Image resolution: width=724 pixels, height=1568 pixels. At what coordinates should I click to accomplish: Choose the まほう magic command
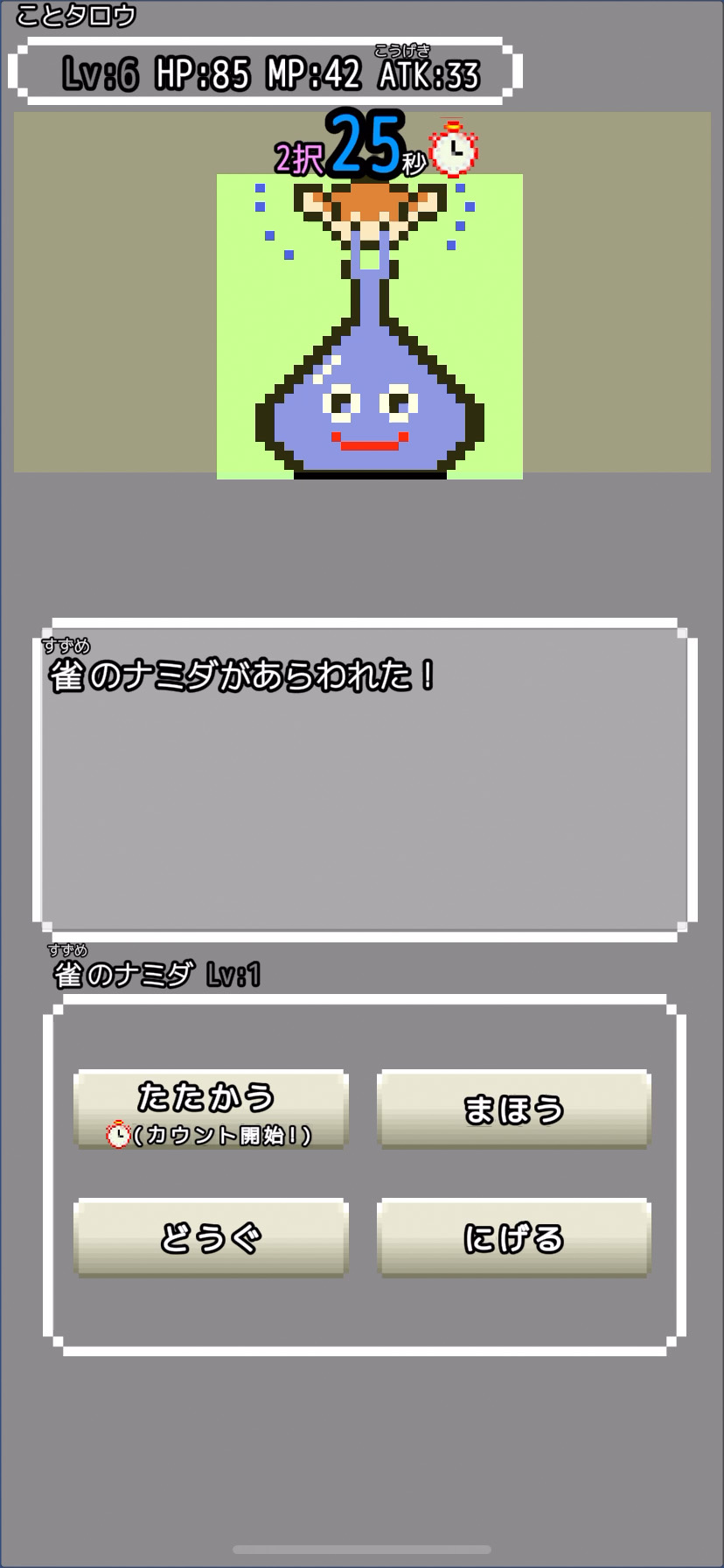coord(513,1109)
